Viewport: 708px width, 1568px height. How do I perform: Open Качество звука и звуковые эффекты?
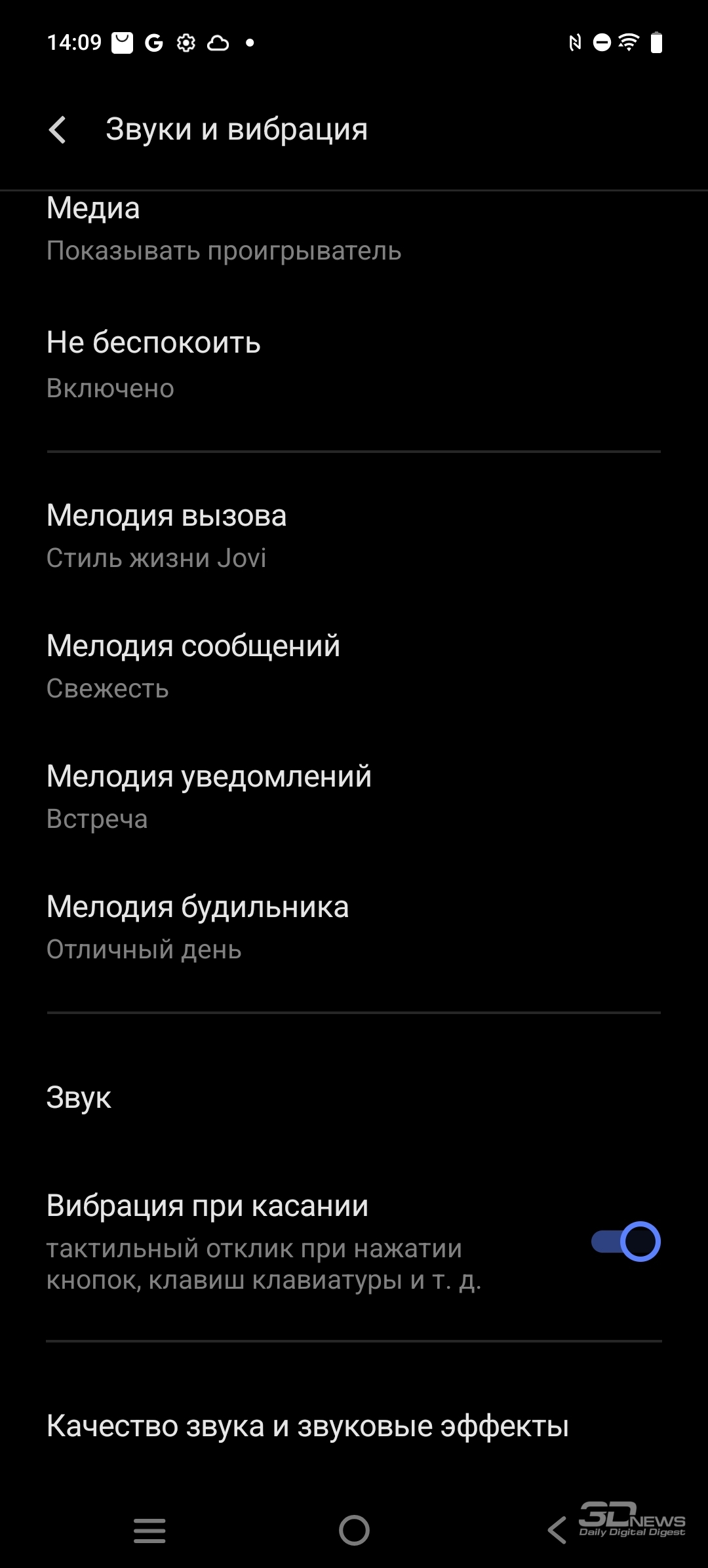(354, 1426)
